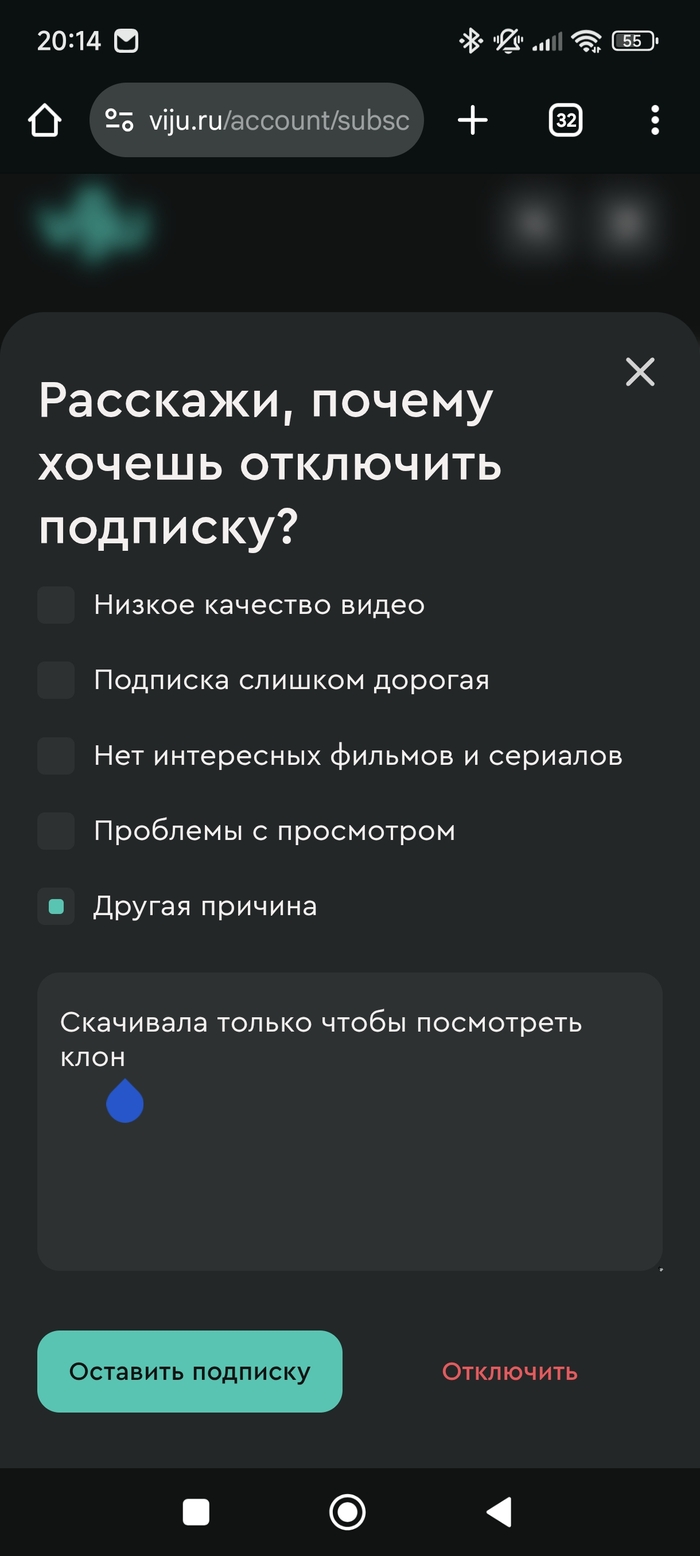This screenshot has width=700, height=1556.
Task: Close the unsubscribe reason dialog
Action: click(639, 372)
